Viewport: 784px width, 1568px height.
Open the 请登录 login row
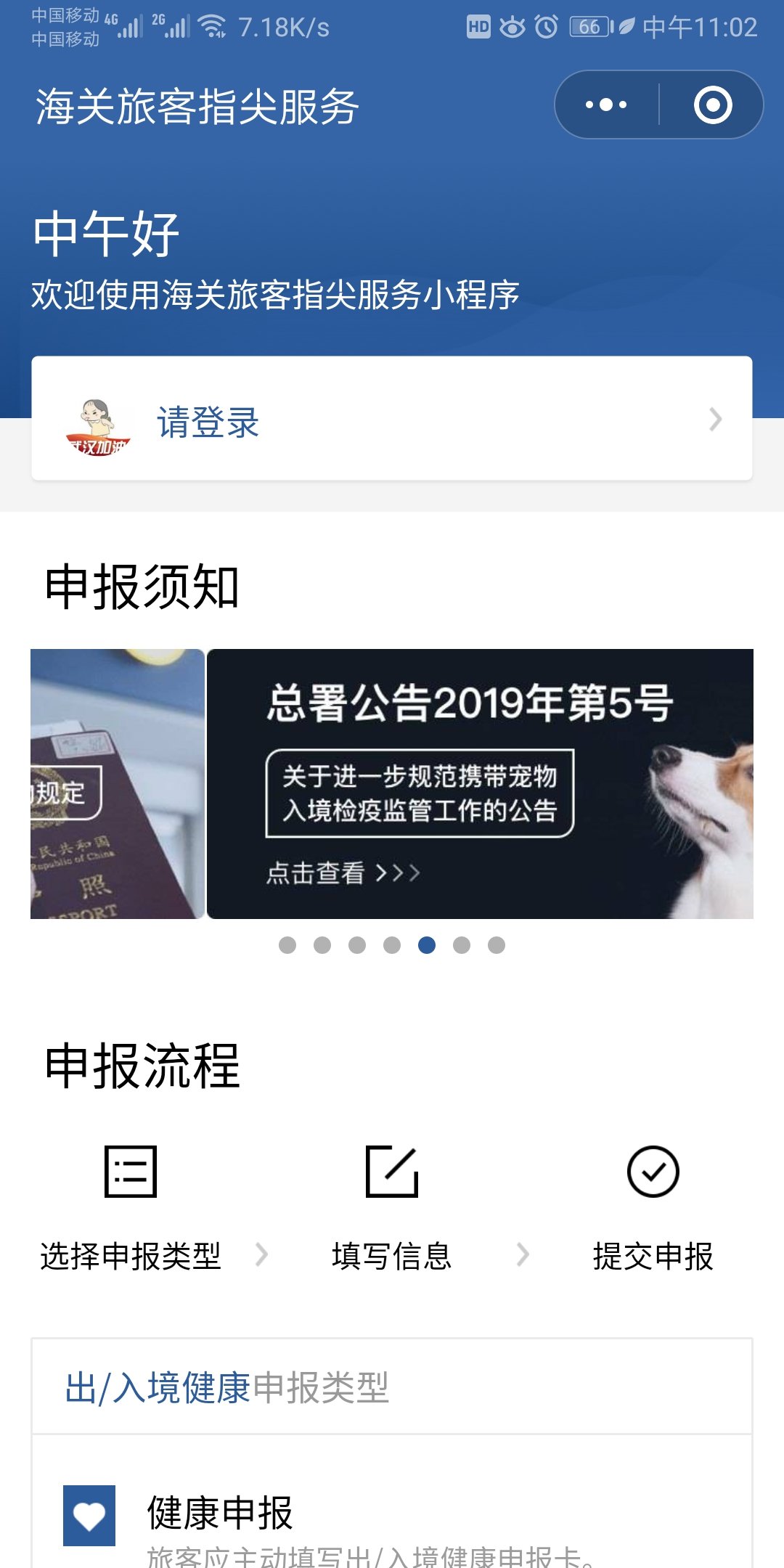[x=391, y=419]
